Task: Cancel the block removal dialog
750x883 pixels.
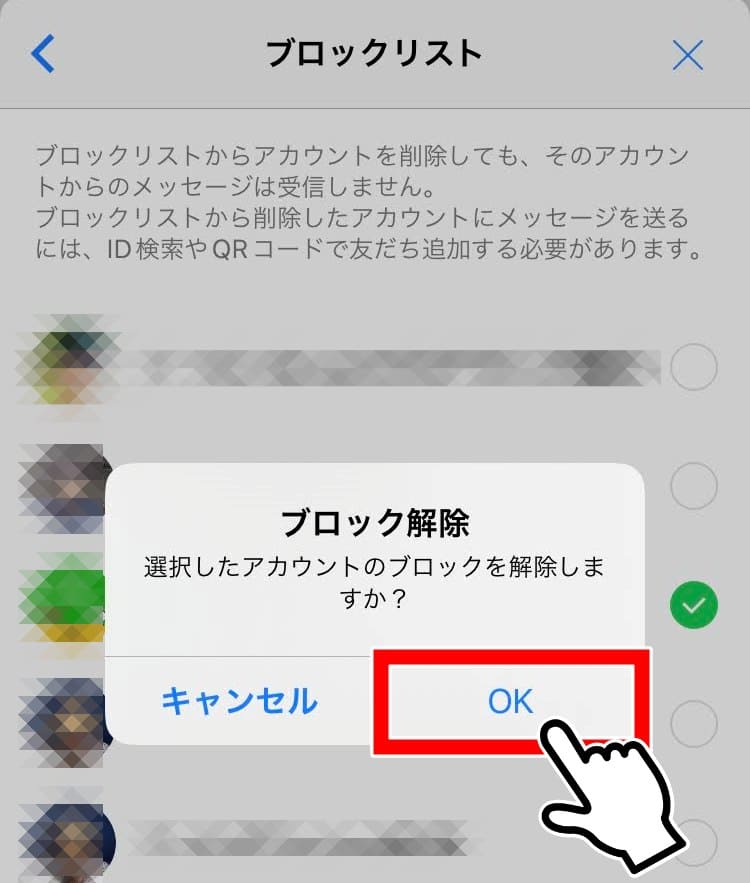Action: tap(239, 700)
